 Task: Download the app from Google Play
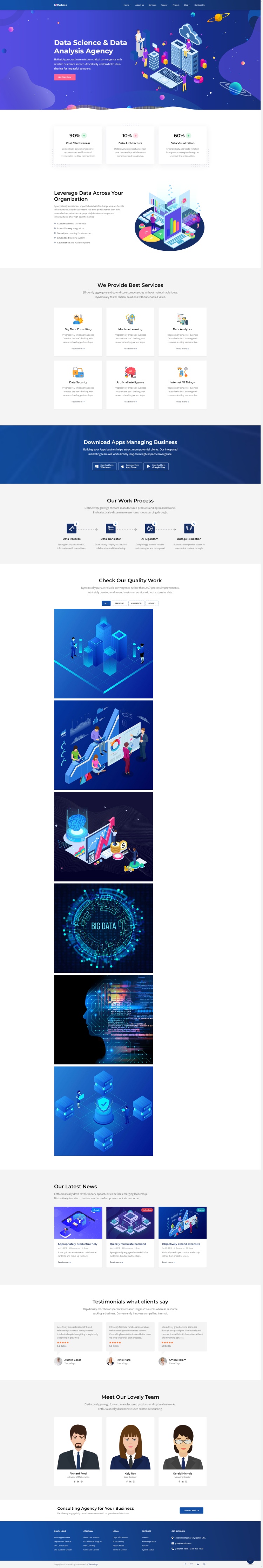point(156,466)
